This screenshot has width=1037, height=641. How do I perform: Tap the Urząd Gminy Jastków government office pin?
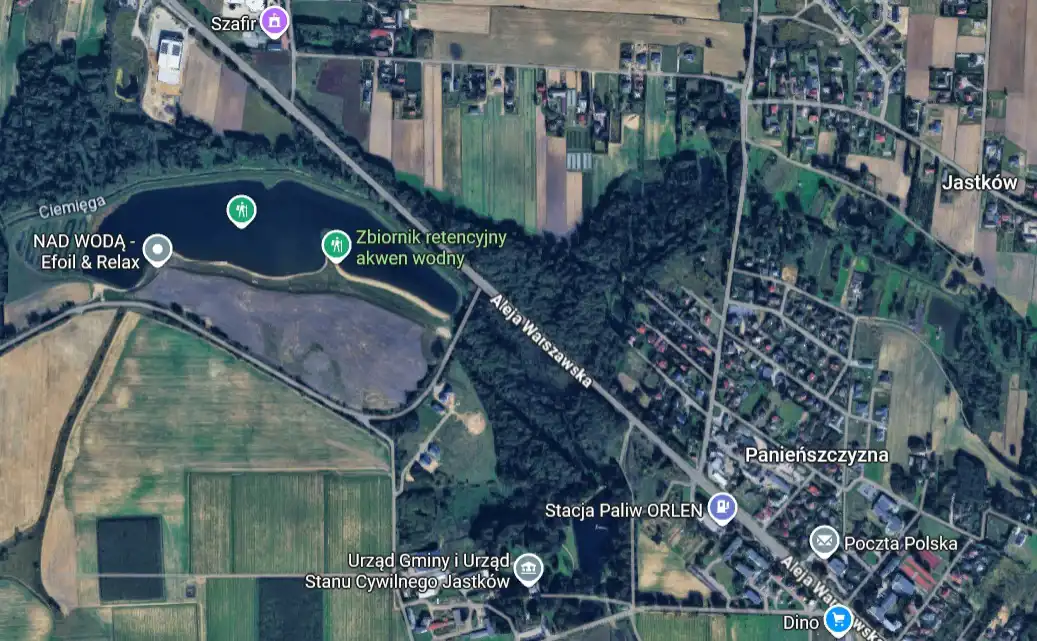click(529, 569)
